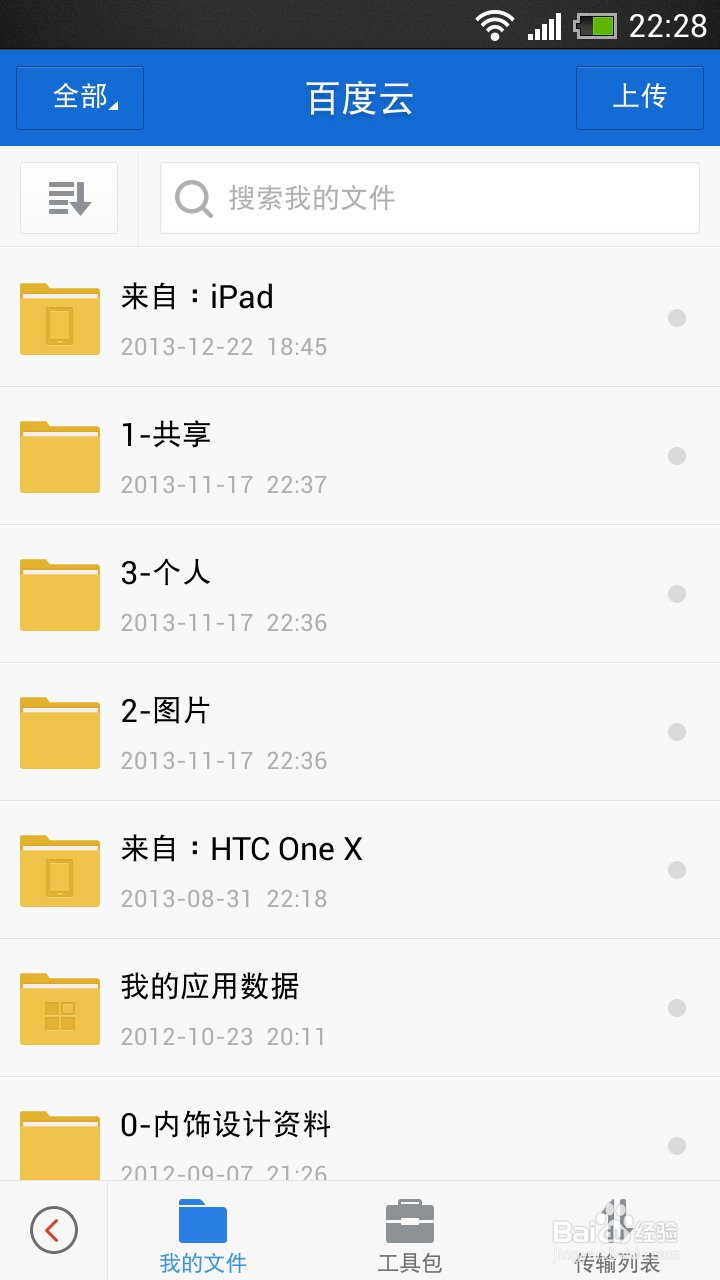The image size is (720, 1280).
Task: Open the 2-图片 folder
Action: coord(300,732)
